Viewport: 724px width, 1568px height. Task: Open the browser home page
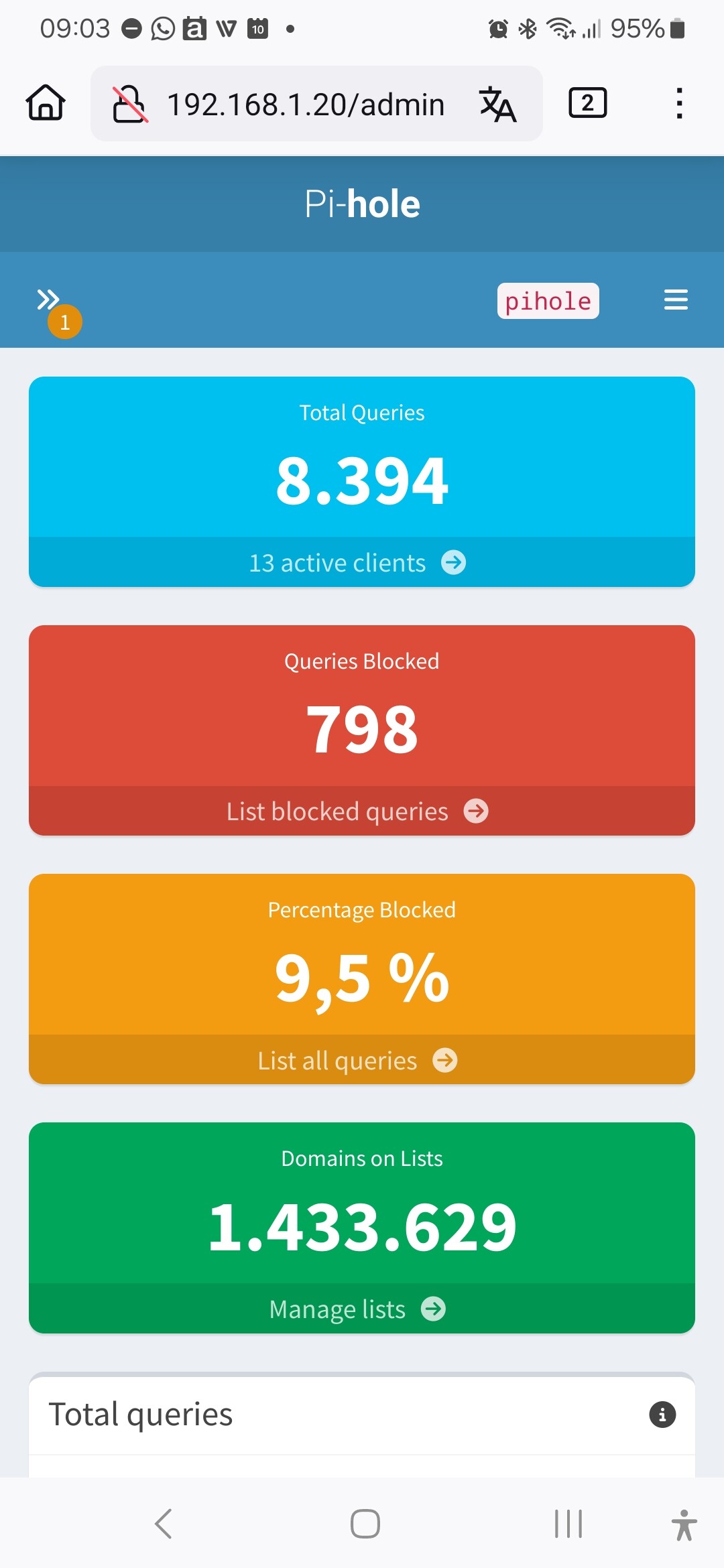[x=46, y=103]
